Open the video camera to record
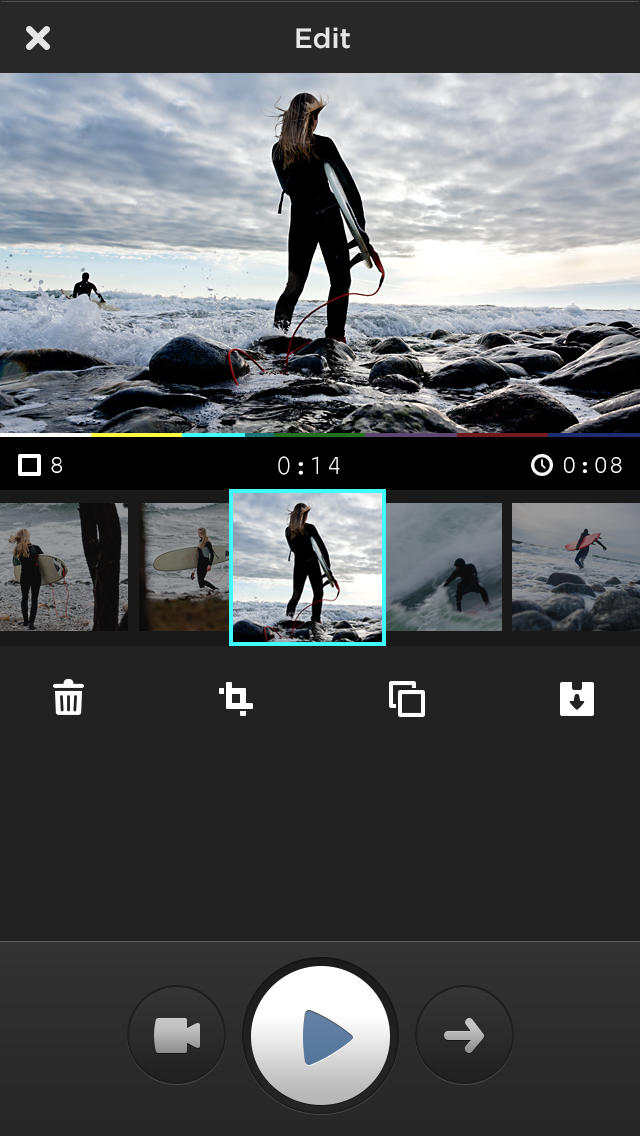Screen dimensions: 640x1136 177,1035
